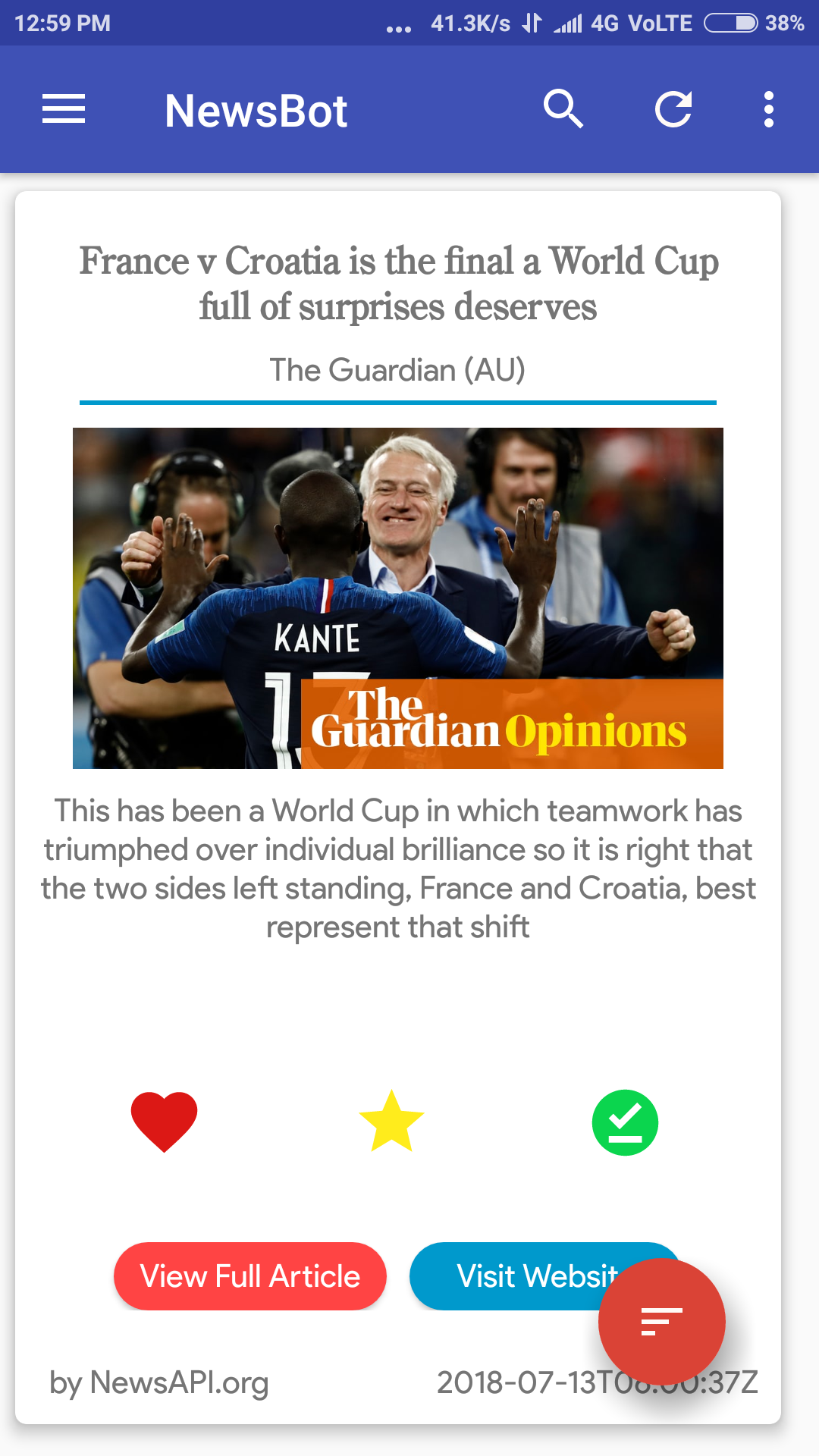Tap Visit Website button
Viewport: 819px width, 1456px height.
(508, 1276)
